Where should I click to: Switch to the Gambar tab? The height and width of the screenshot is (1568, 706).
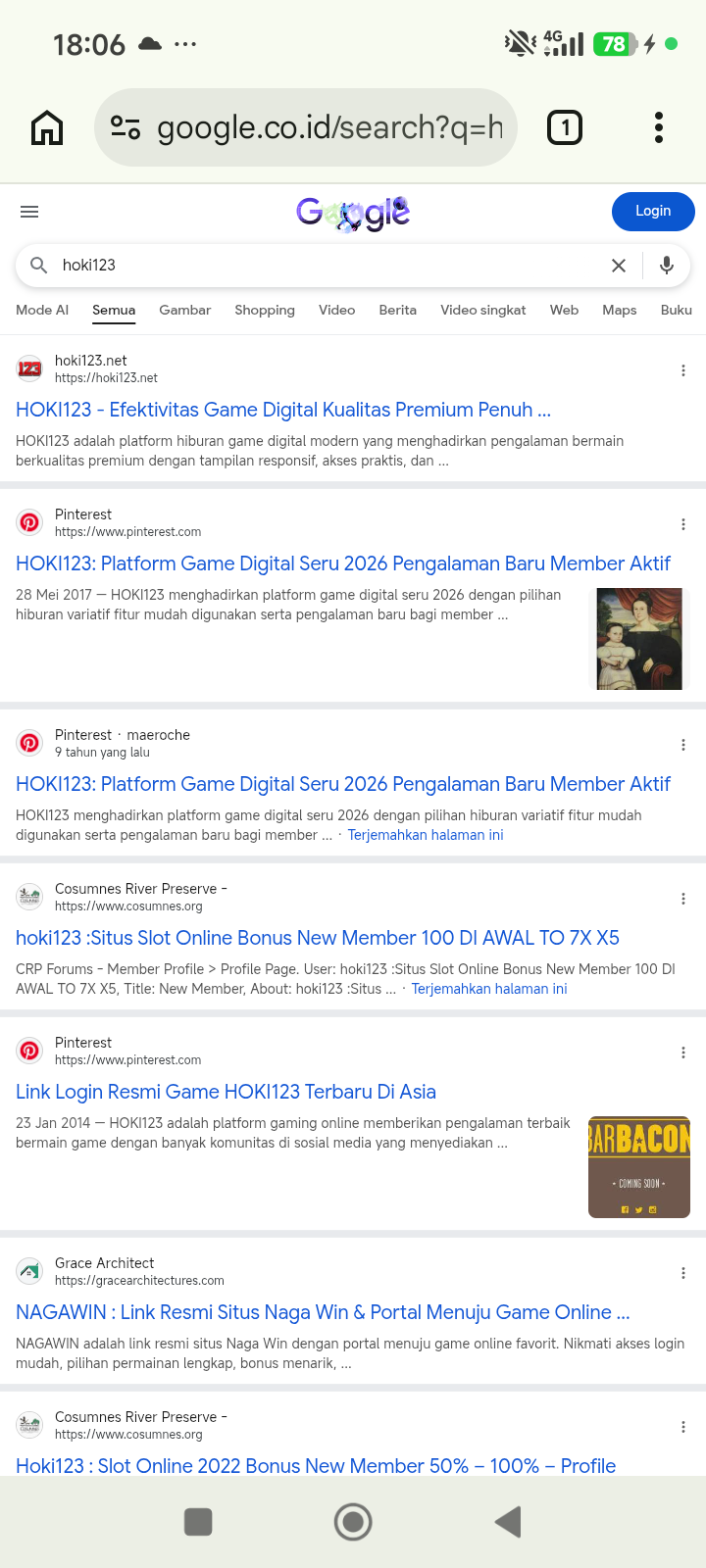[x=184, y=310]
